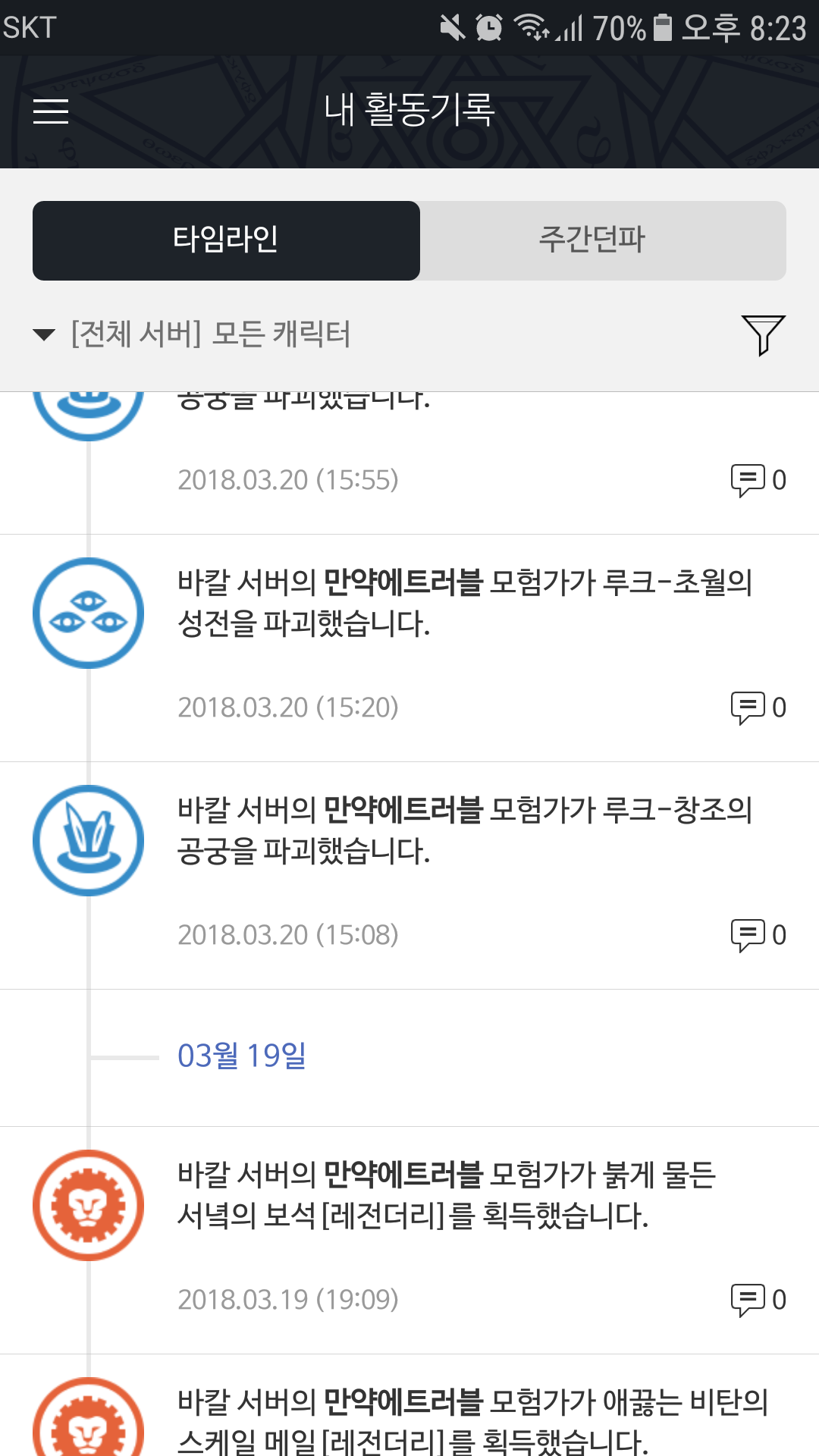Open the funnel filter icon
The image size is (819, 1456).
(764, 334)
